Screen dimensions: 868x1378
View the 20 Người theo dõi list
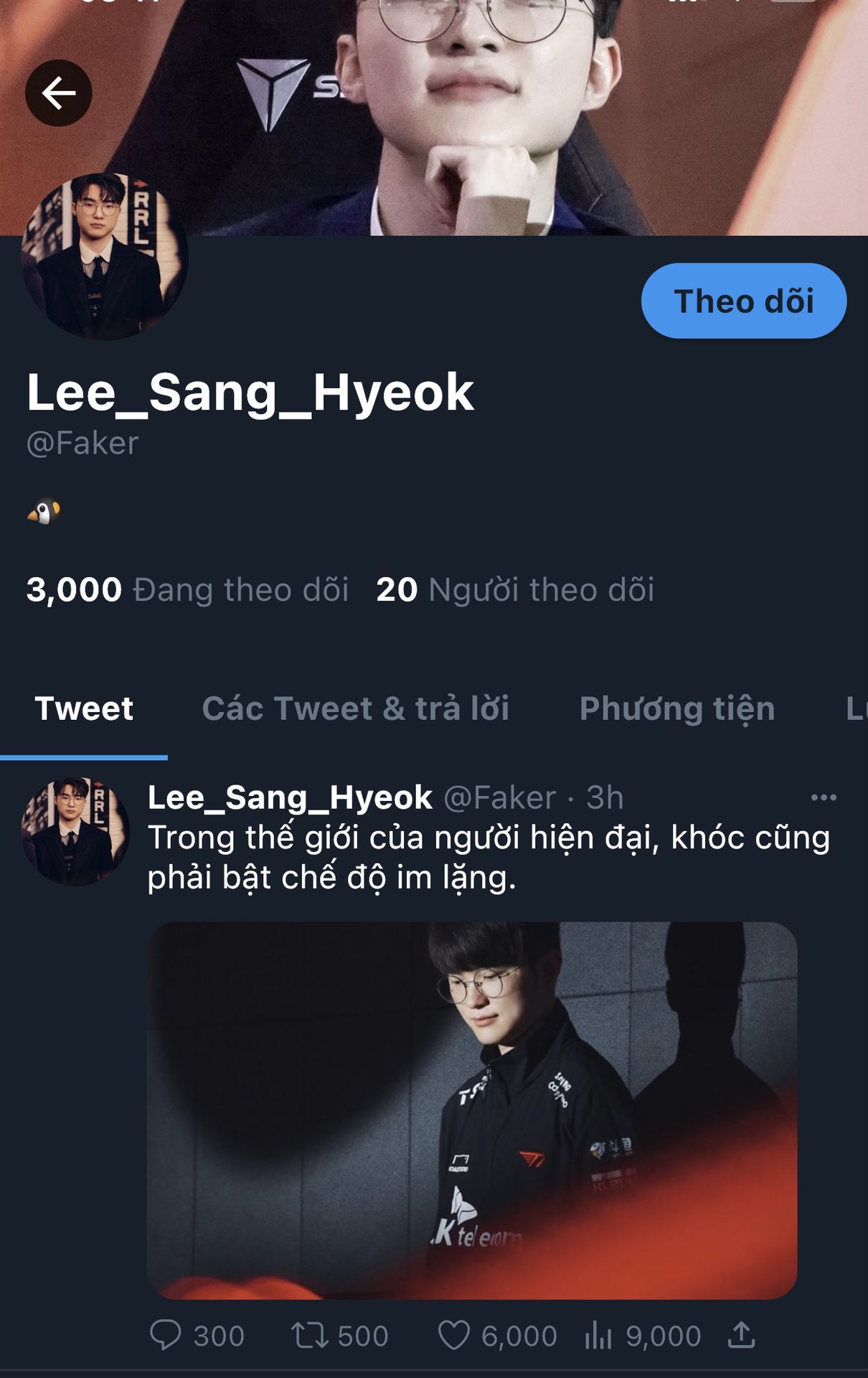[x=514, y=590]
